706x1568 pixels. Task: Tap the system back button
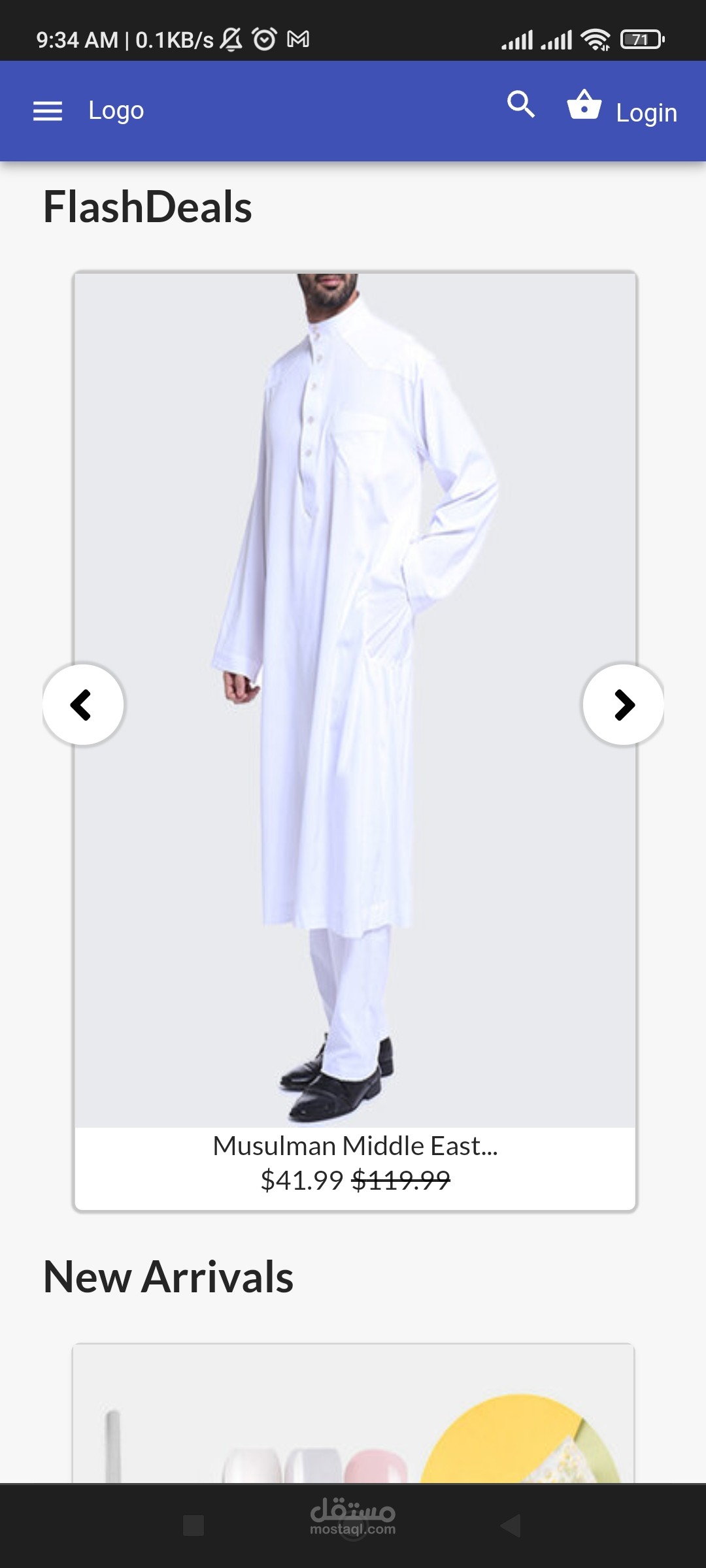coord(511,1526)
